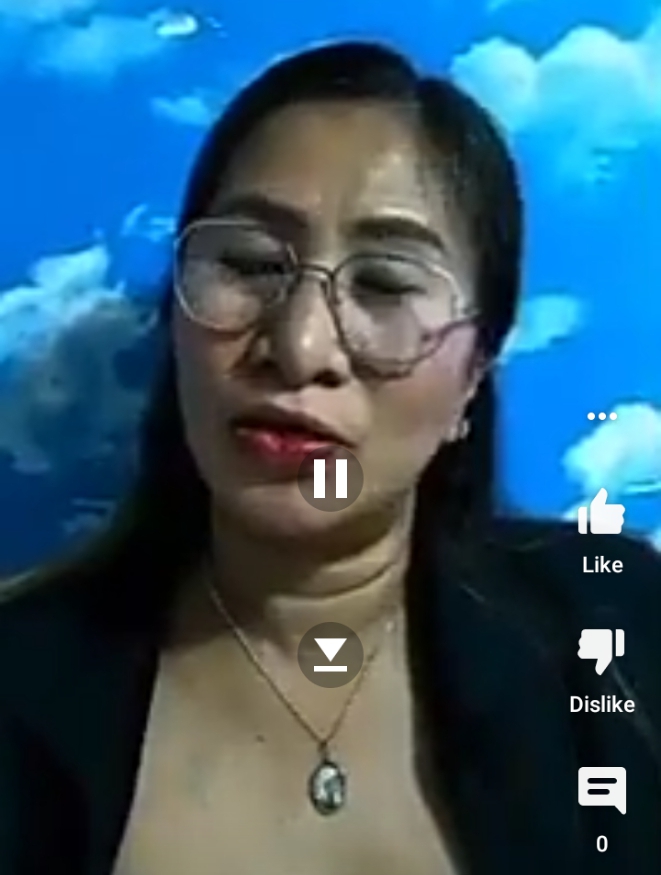
Task: Open the three-dot more options menu
Action: (602, 416)
